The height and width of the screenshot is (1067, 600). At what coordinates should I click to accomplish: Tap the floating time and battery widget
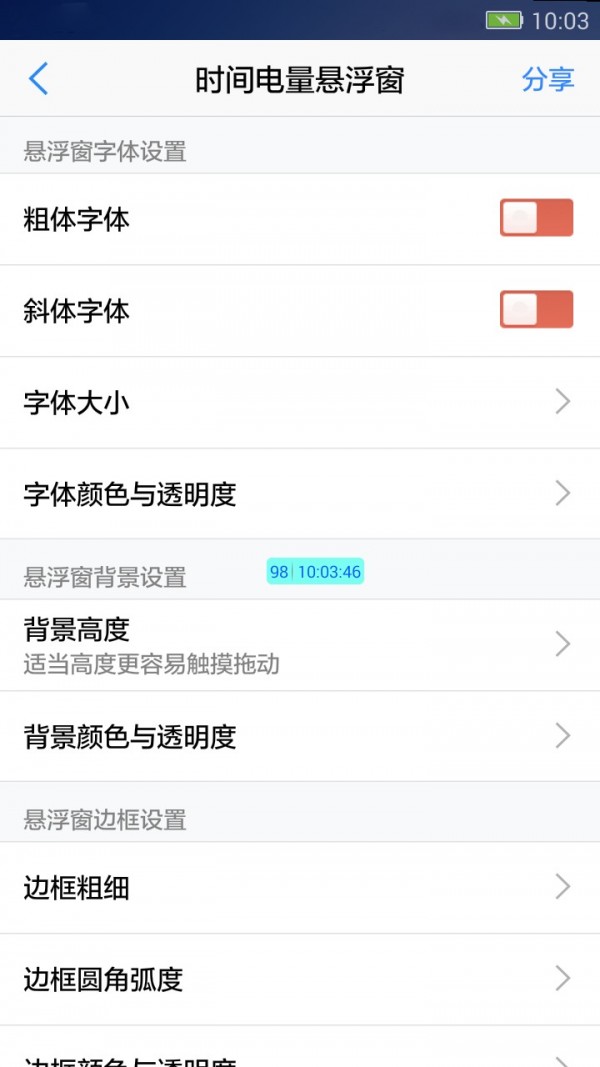click(x=315, y=572)
